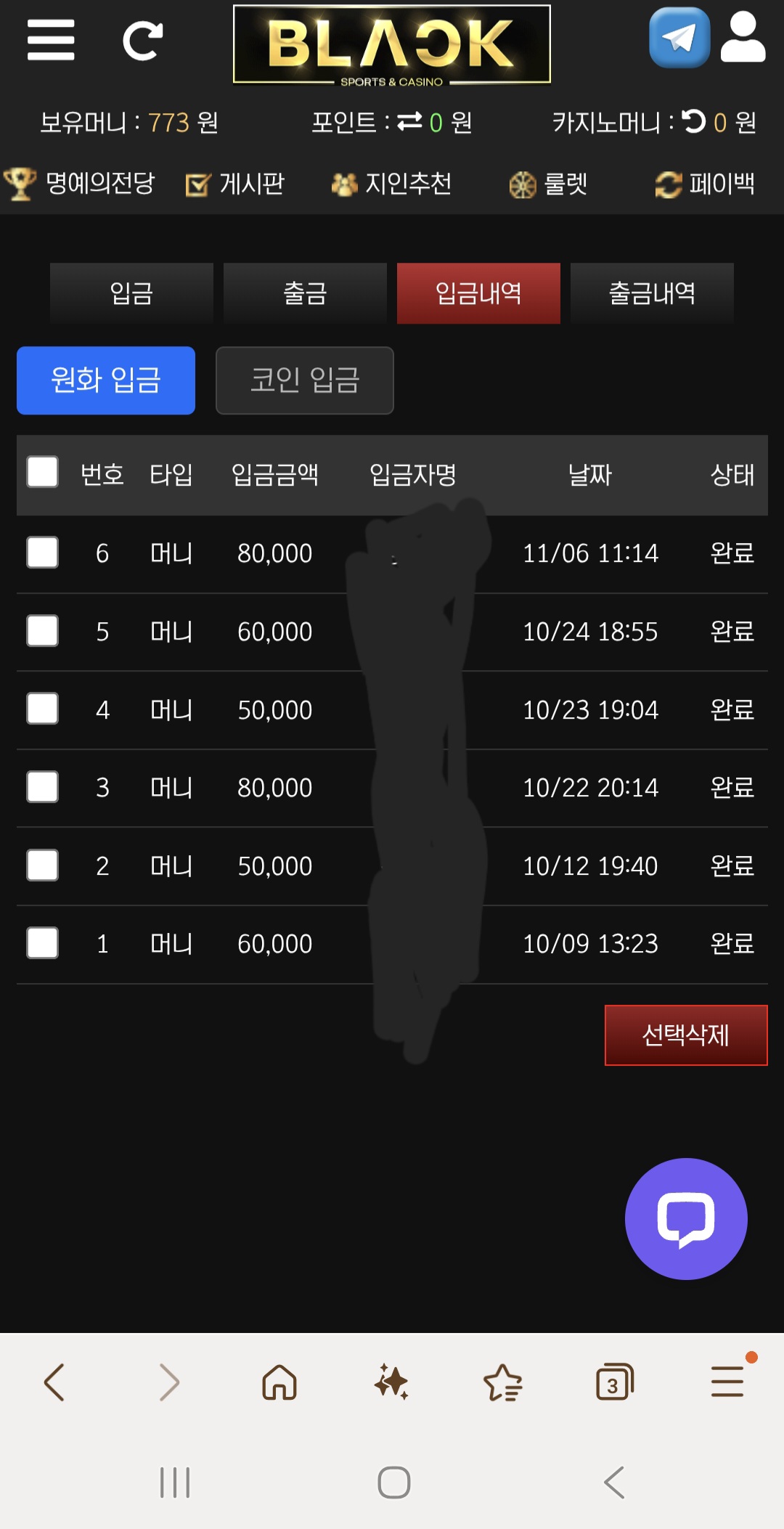Tap the refresh icon in header
The height and width of the screenshot is (1529, 784).
(x=142, y=41)
